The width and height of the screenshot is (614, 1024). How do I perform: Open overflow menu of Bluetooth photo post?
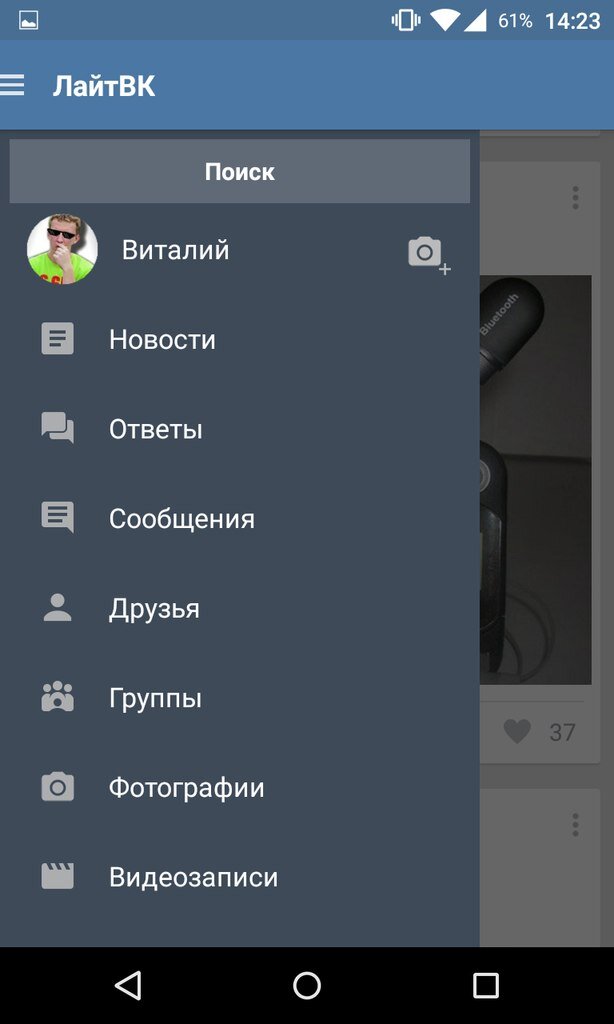575,198
